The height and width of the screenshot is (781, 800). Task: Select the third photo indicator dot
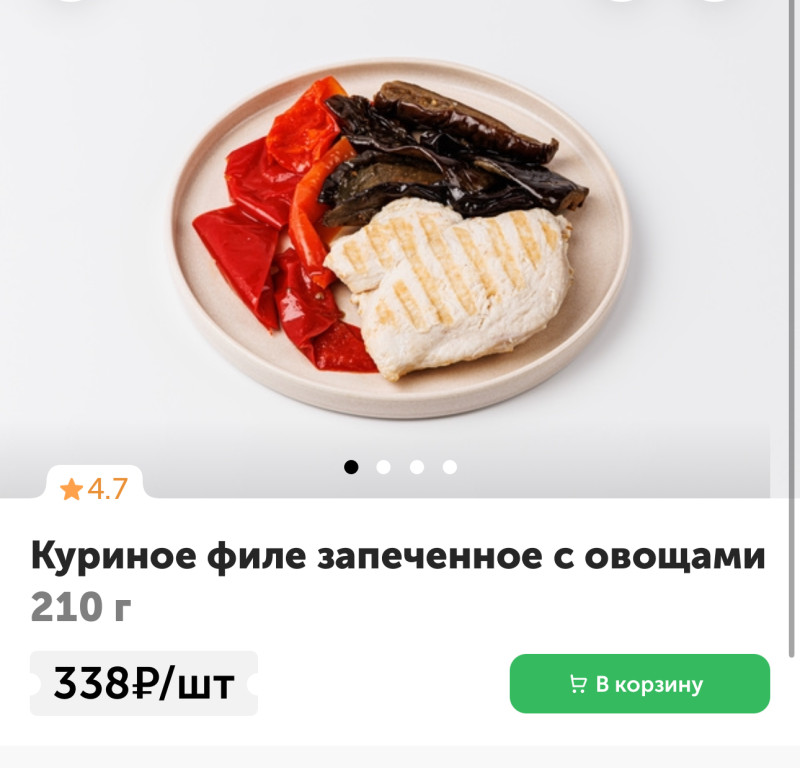click(417, 467)
